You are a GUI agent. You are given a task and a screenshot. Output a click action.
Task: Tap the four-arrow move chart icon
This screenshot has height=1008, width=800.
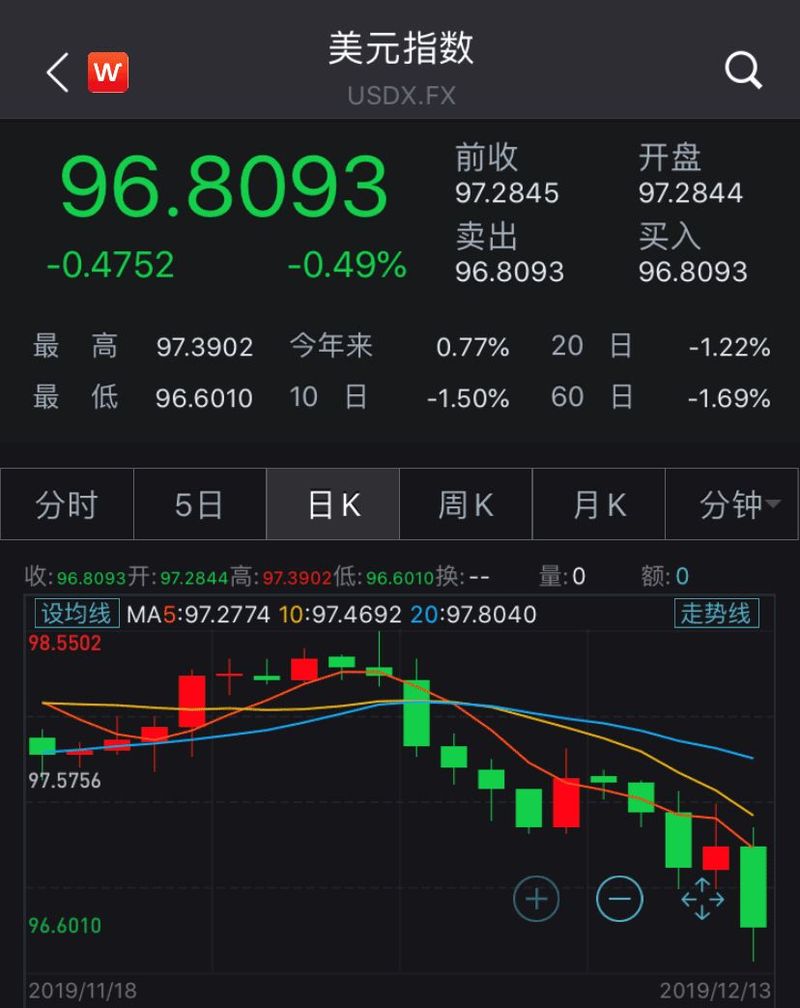[x=702, y=898]
